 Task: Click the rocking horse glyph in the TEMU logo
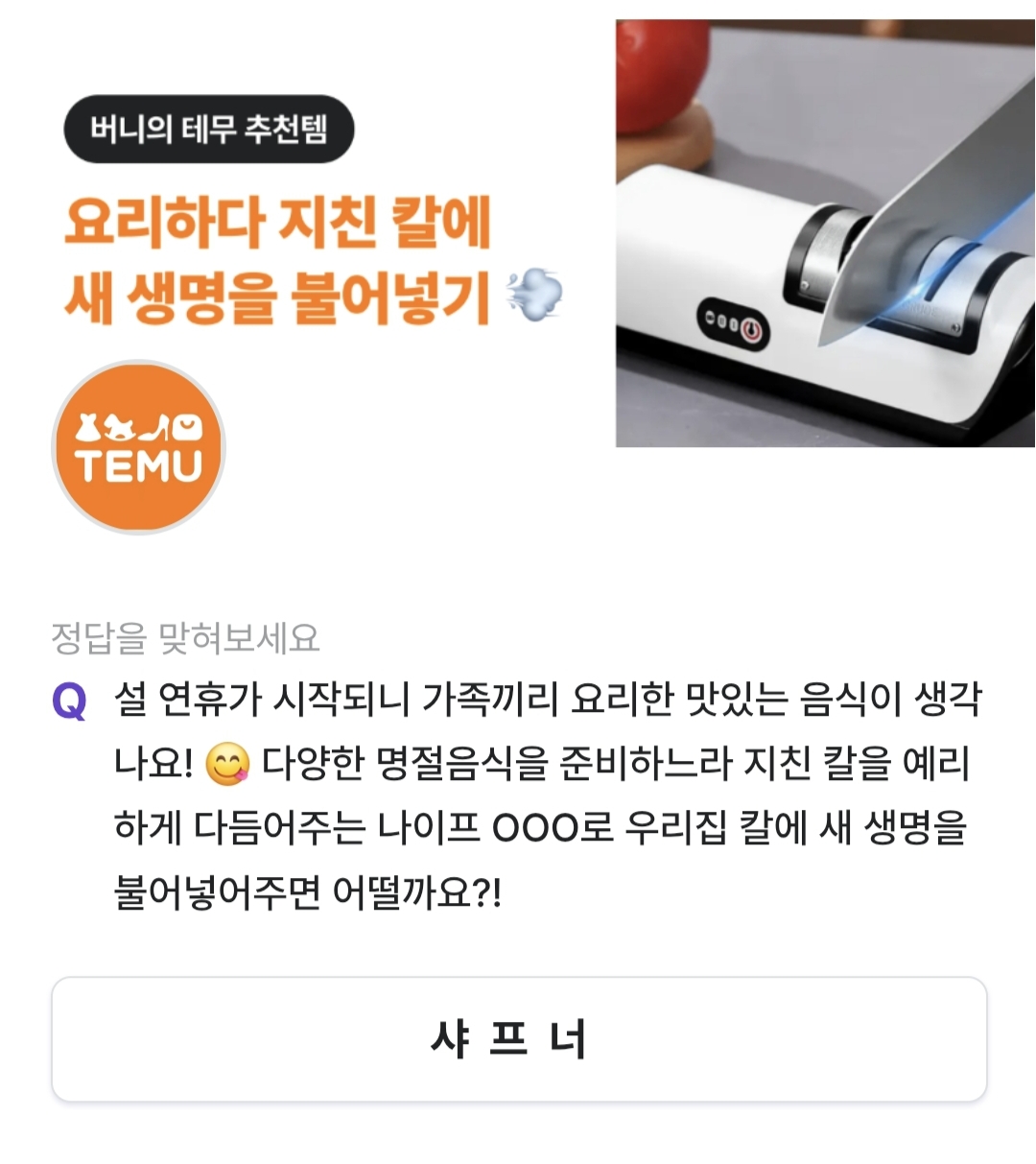120,427
